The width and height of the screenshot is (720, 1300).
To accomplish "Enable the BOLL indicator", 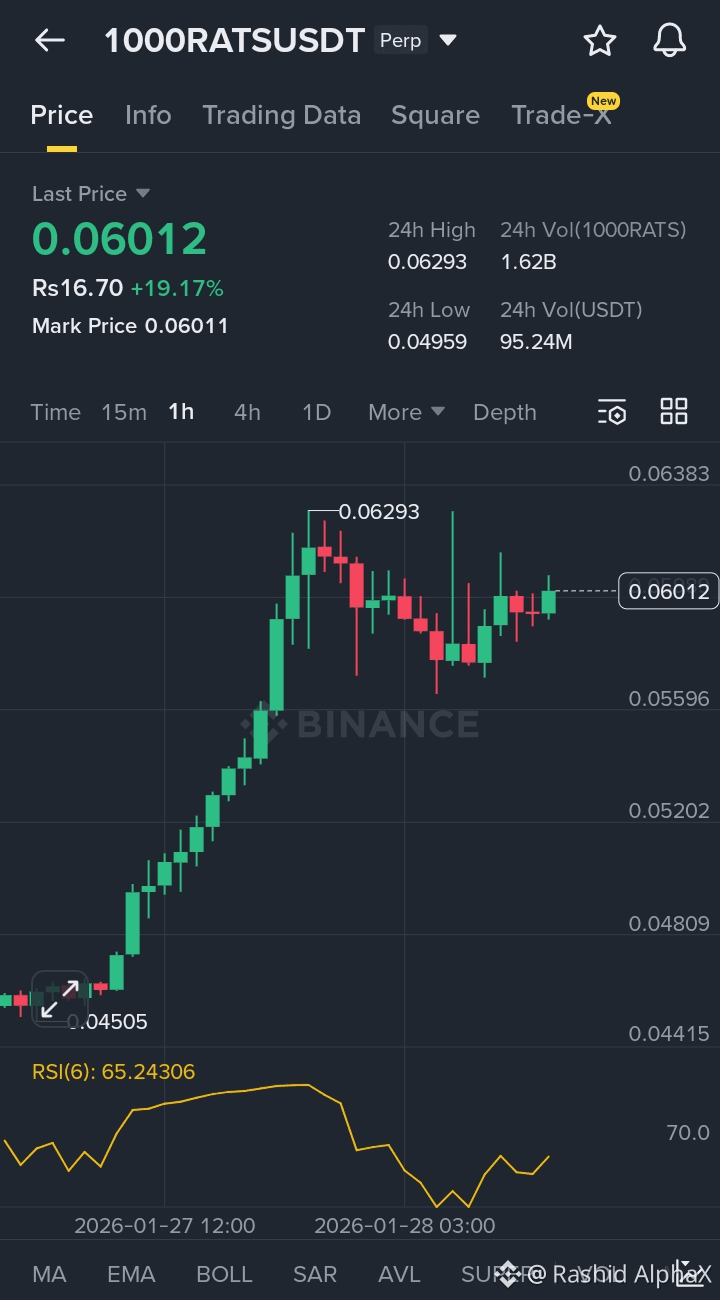I will coord(224,1273).
